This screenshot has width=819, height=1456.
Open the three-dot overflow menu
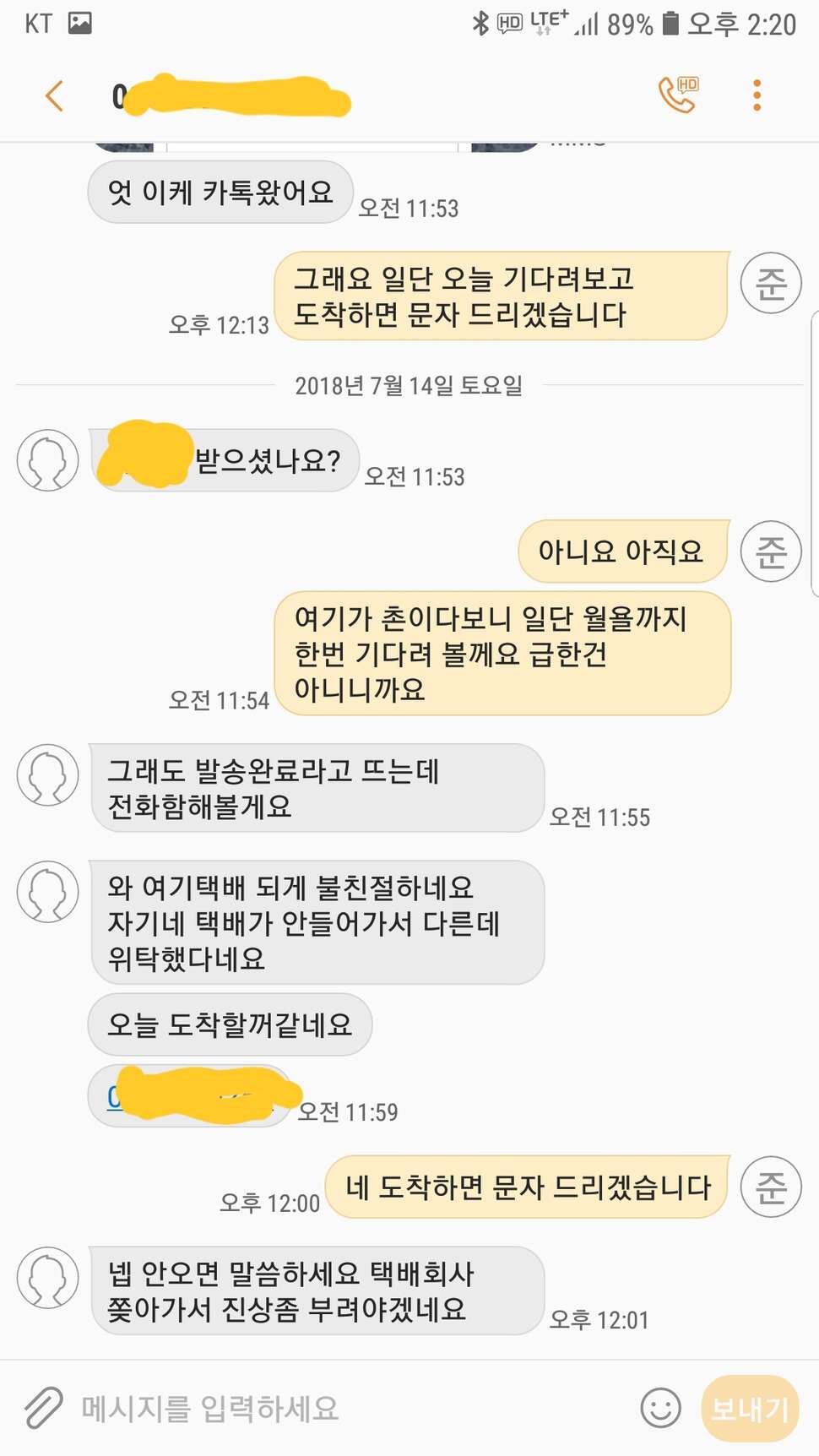coord(757,95)
